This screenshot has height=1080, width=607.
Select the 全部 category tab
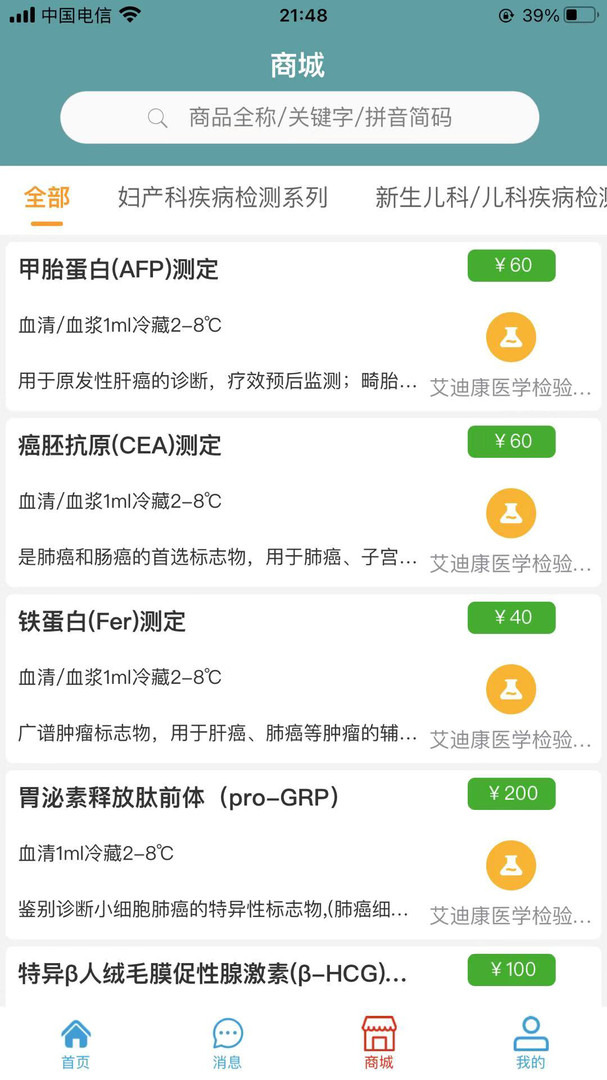click(47, 197)
